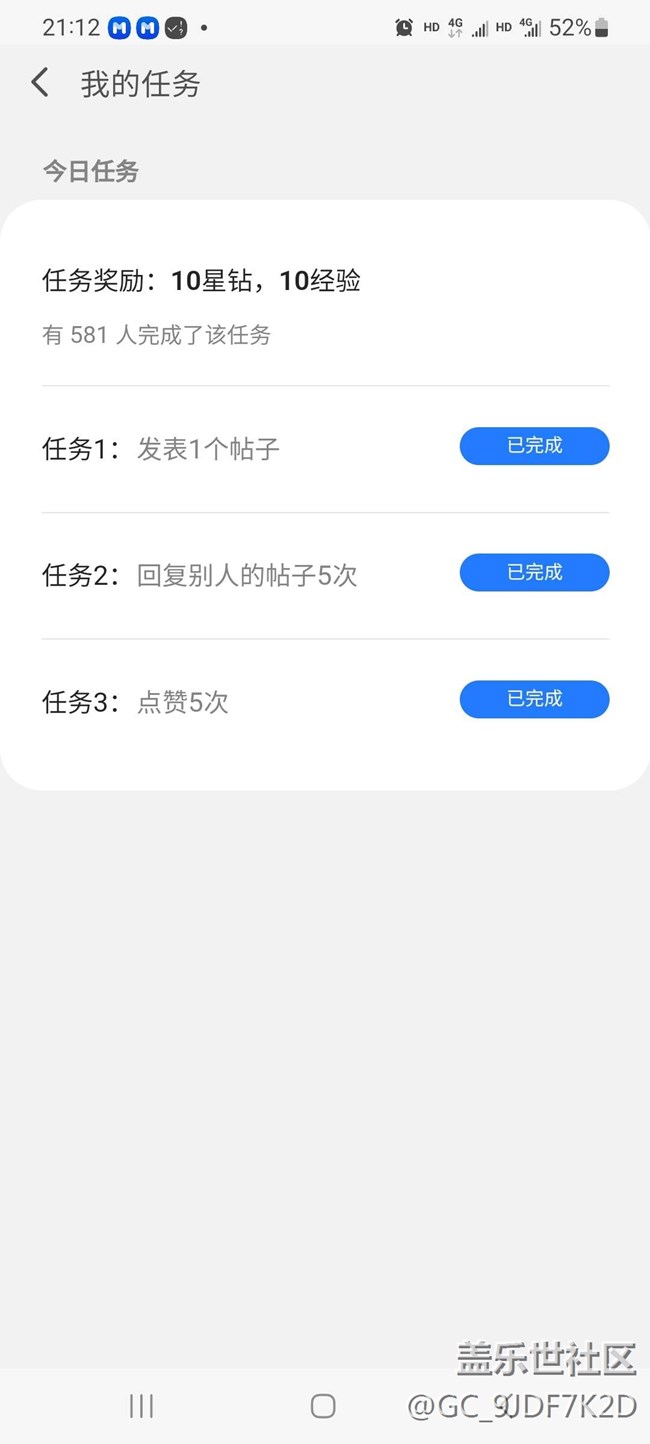
Task: Go to home screen via navigation bar
Action: click(x=323, y=1406)
